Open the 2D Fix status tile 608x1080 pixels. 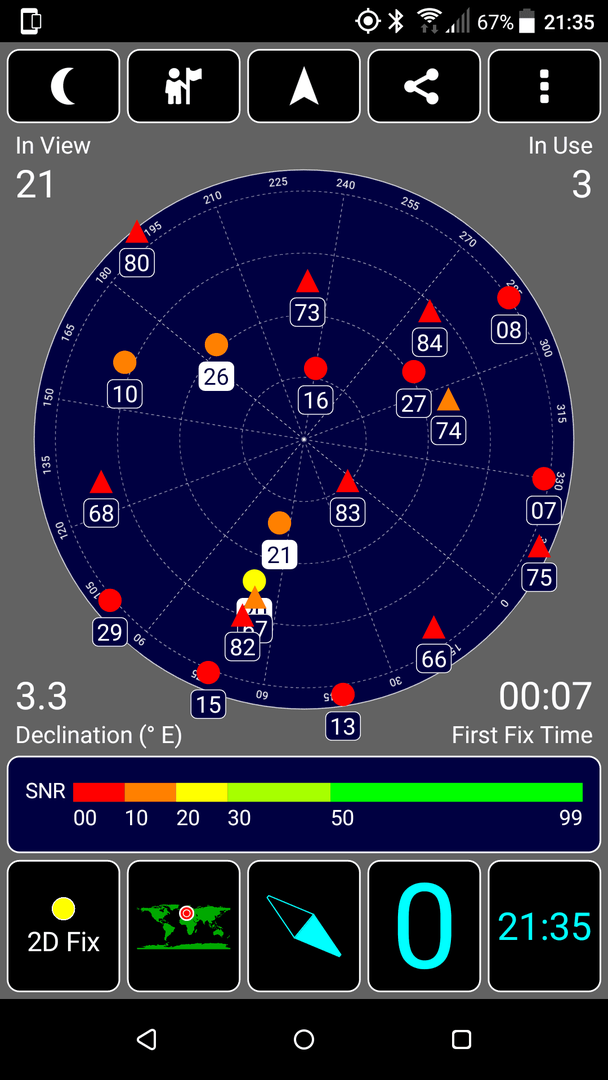[x=63, y=926]
